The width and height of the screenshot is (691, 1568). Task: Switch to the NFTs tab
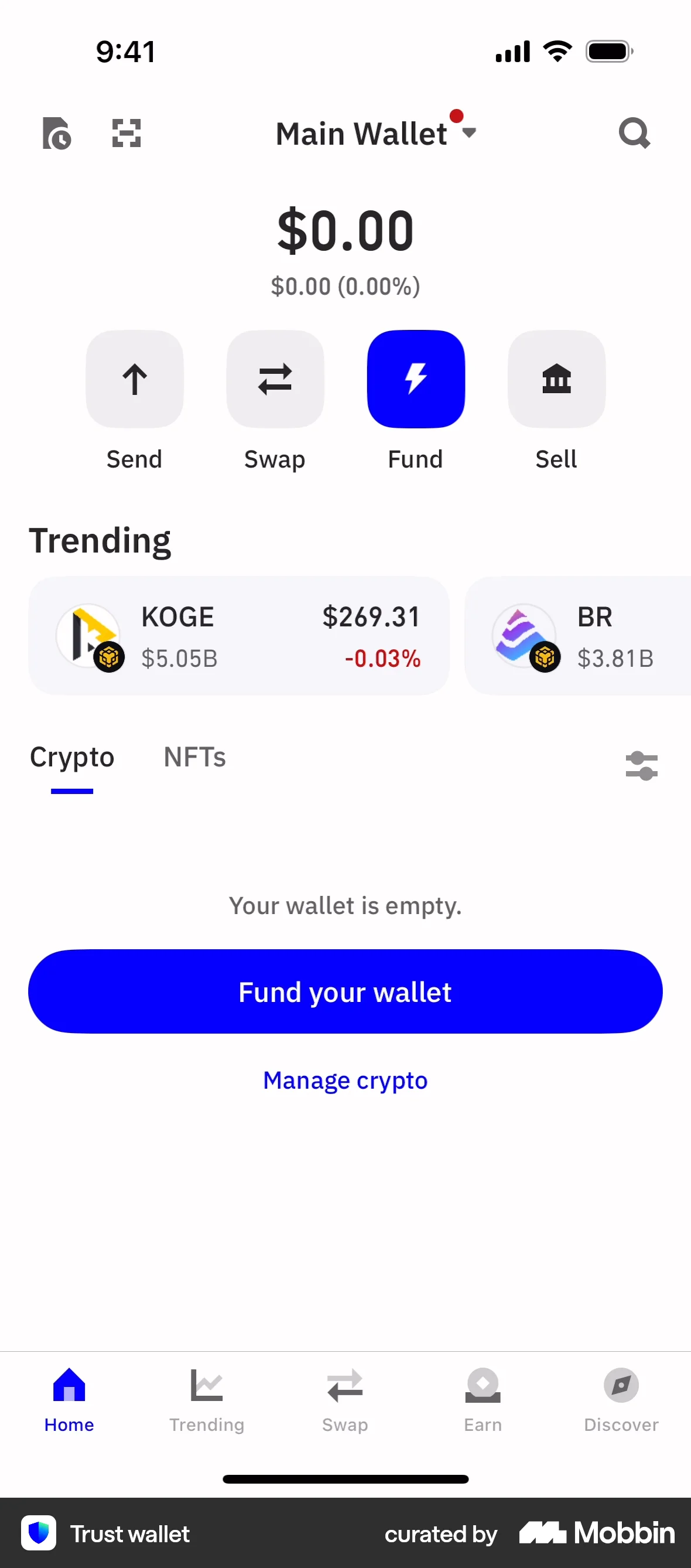click(194, 758)
